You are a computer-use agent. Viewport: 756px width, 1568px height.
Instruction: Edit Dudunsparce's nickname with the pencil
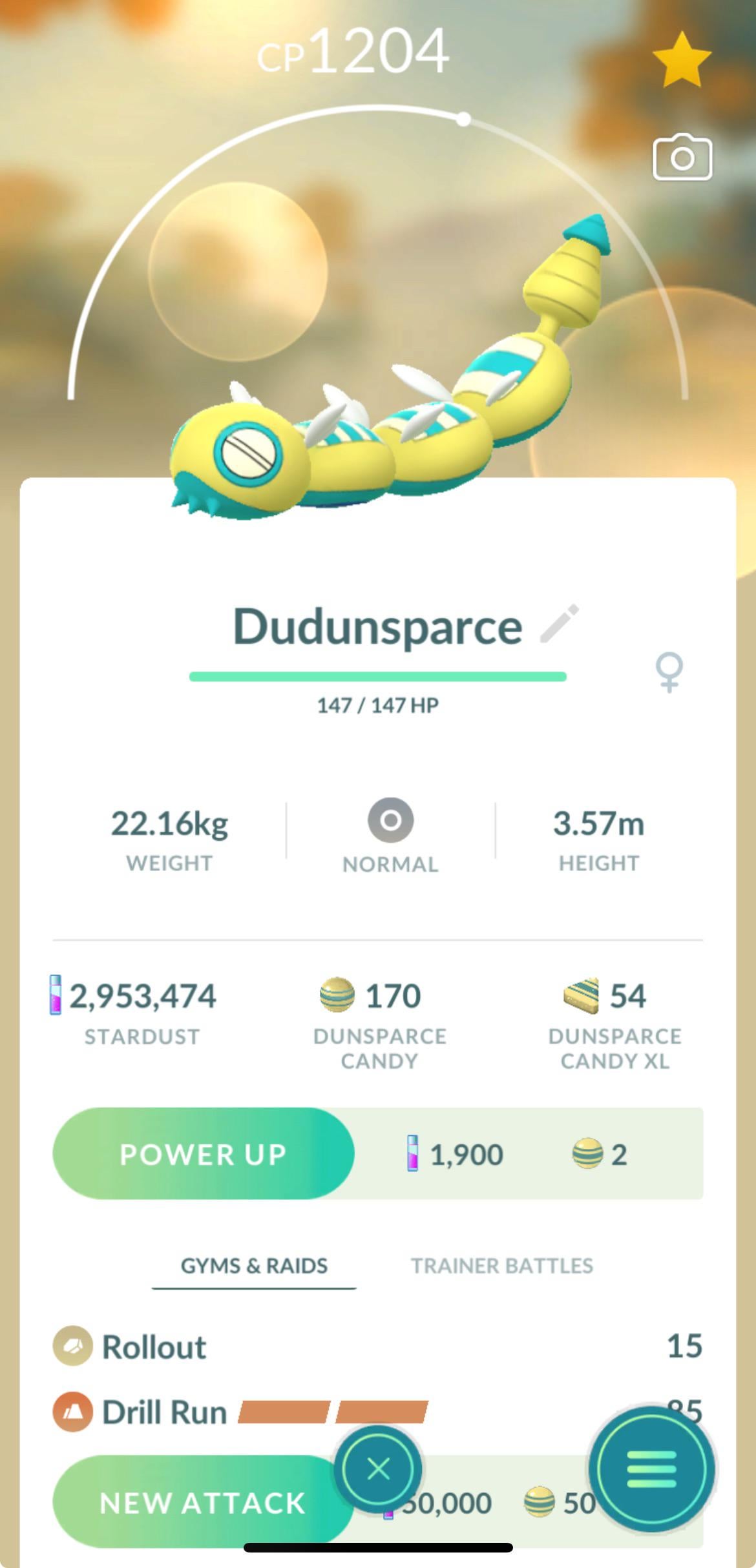click(559, 624)
